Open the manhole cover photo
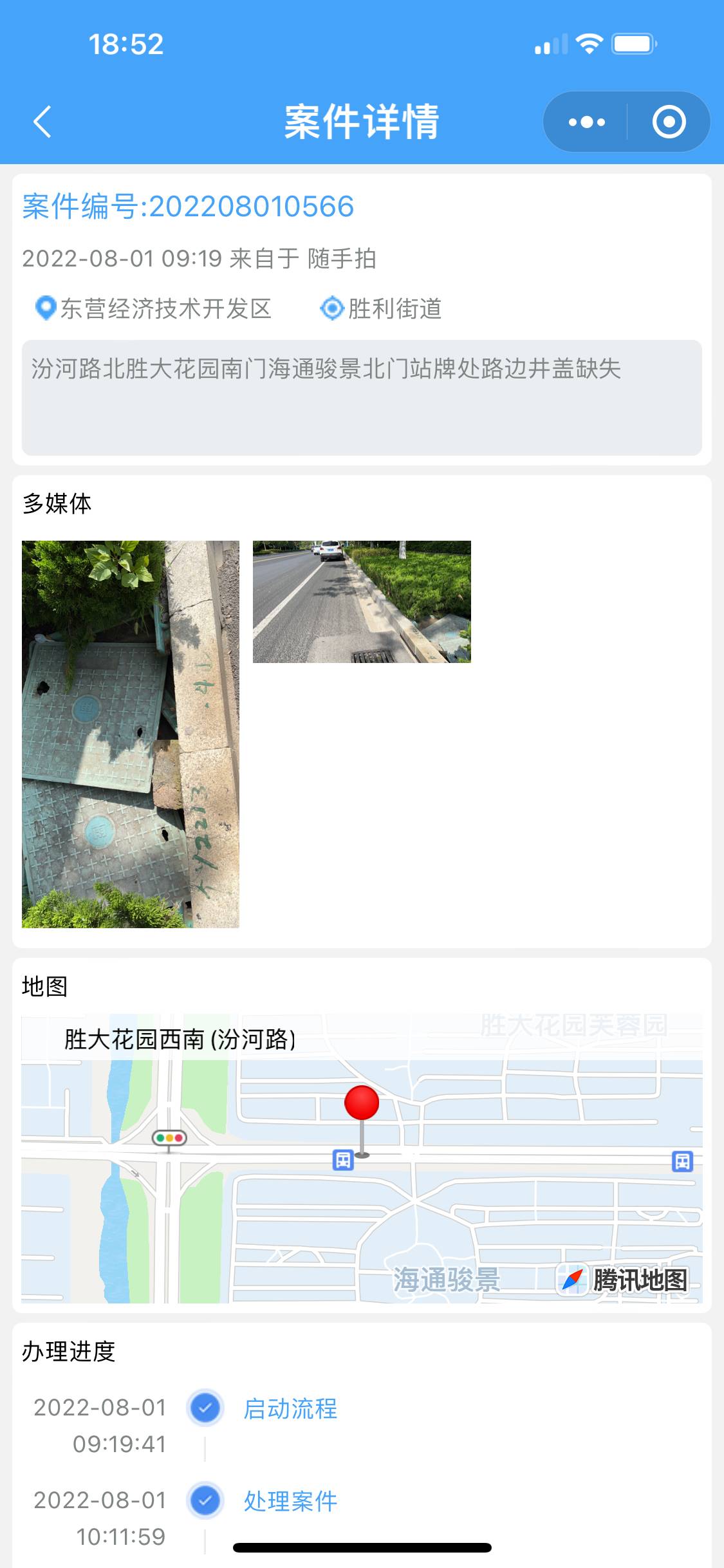 pyautogui.click(x=131, y=734)
